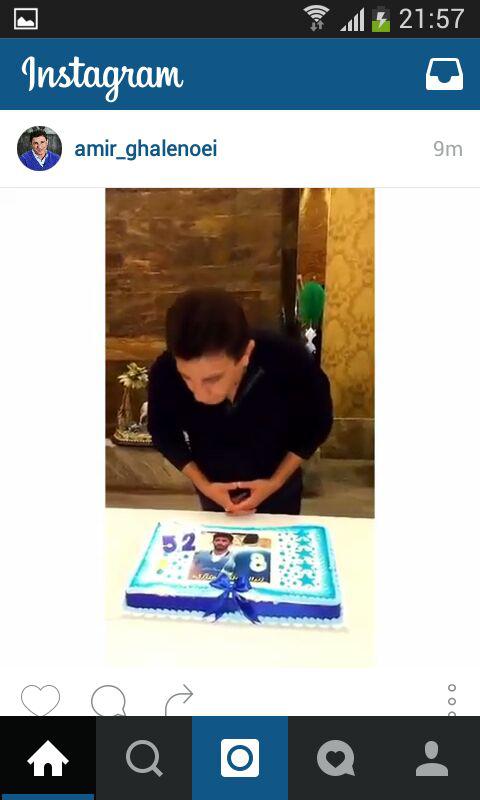Open the Profile tab
480x800 pixels.
click(x=432, y=758)
